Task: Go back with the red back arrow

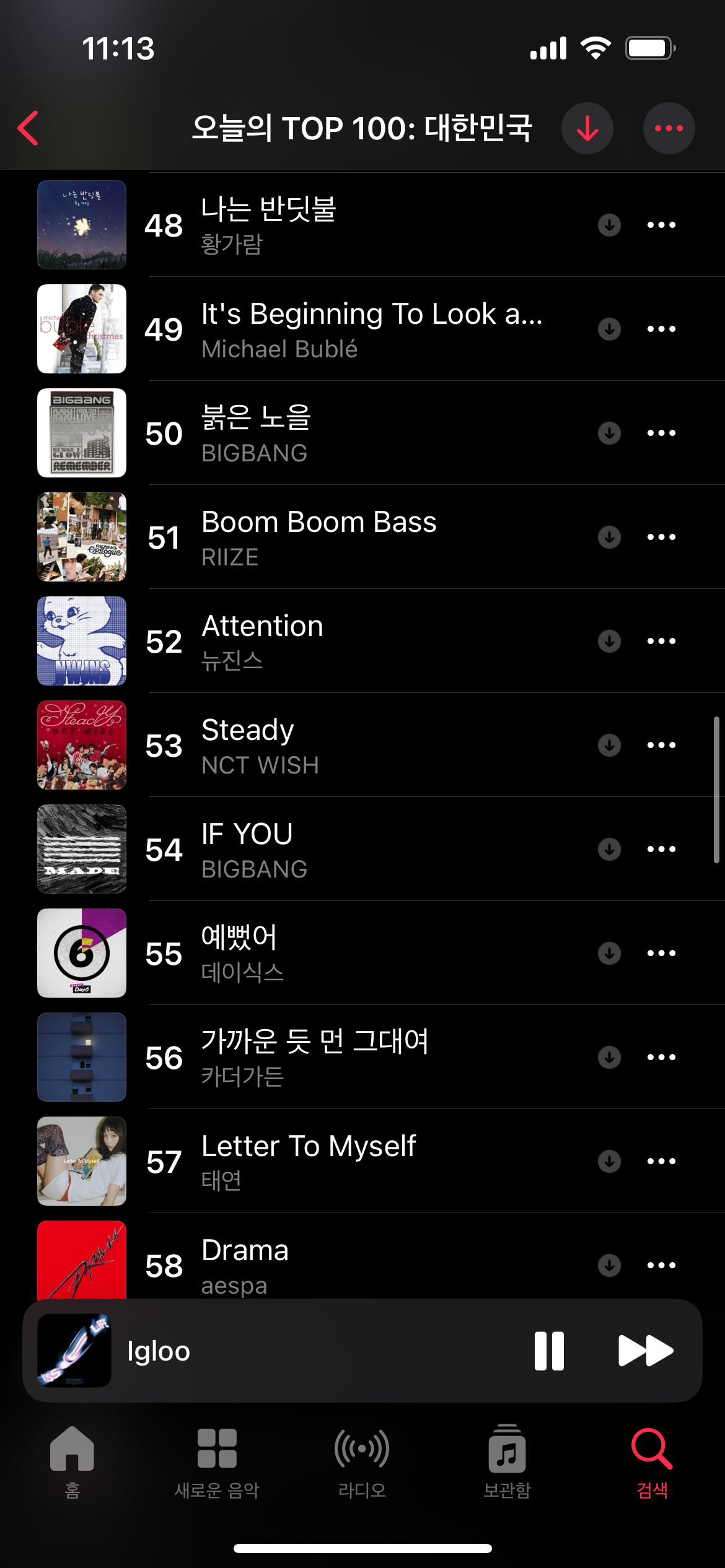Action: (x=29, y=128)
